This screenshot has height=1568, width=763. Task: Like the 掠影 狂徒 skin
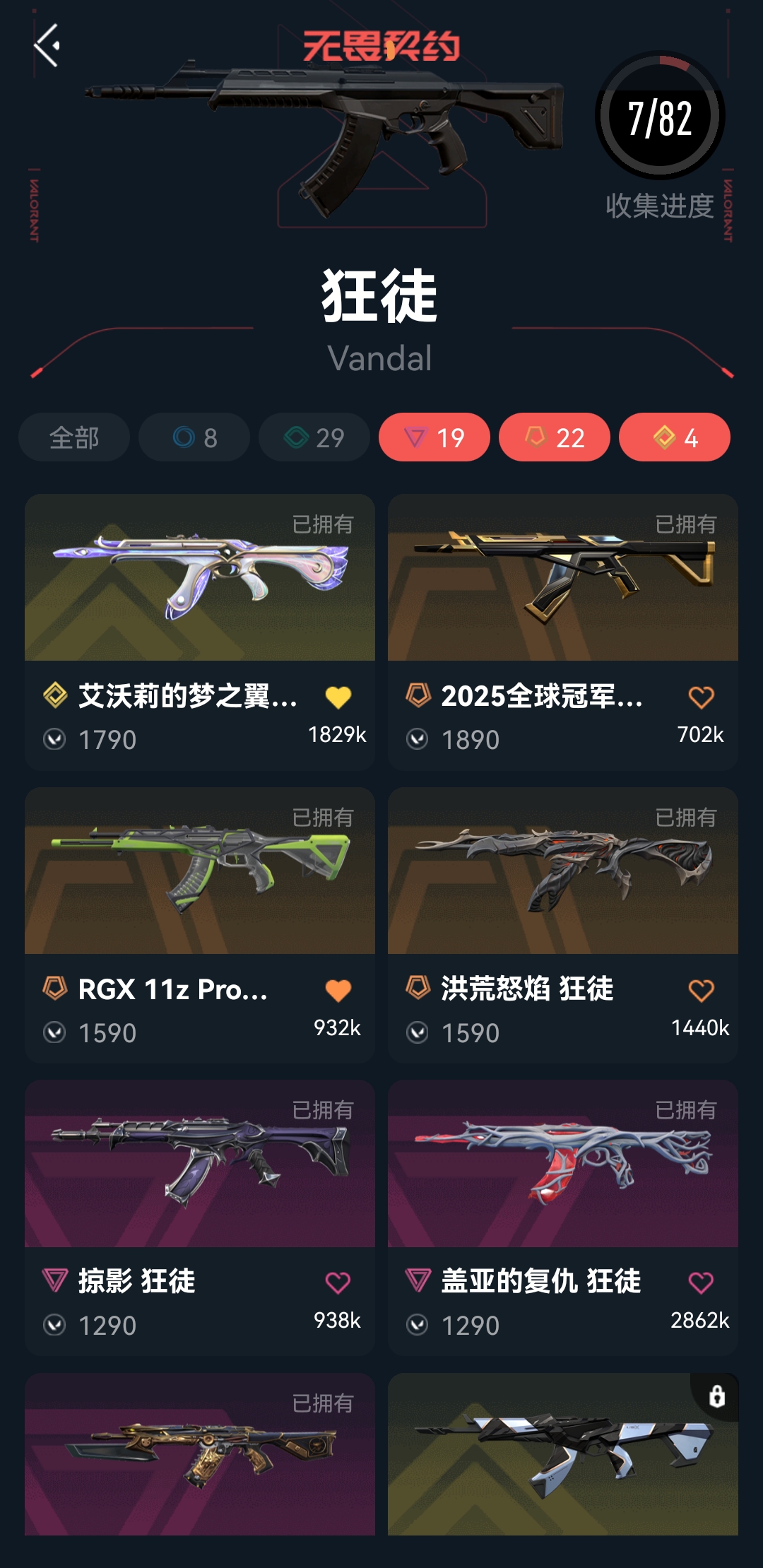(338, 1283)
